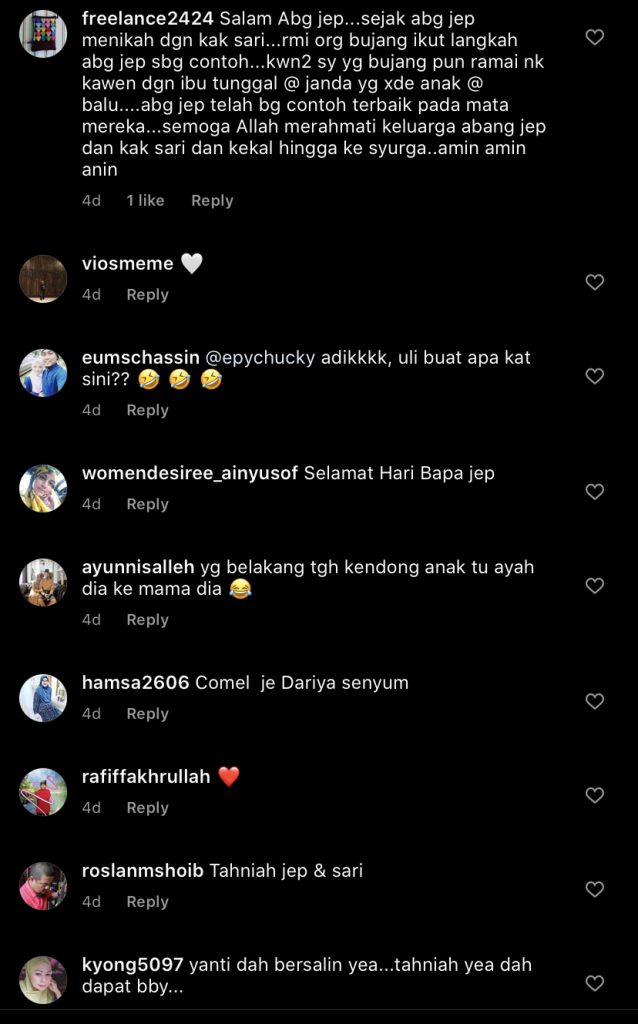Reply to viosmeme's comment
Screen dimensions: 638x1024
tap(147, 295)
